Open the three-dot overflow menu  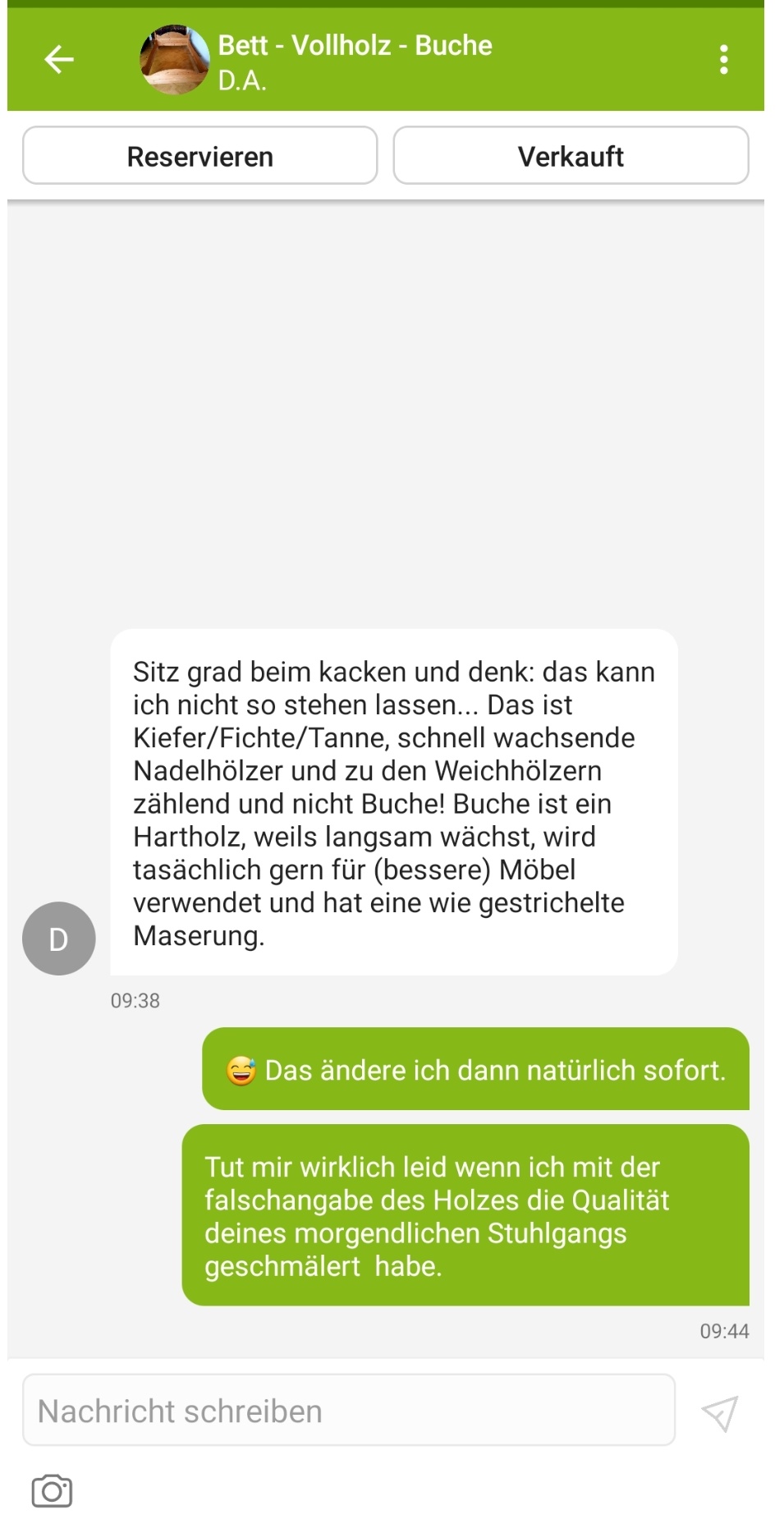coord(723,59)
